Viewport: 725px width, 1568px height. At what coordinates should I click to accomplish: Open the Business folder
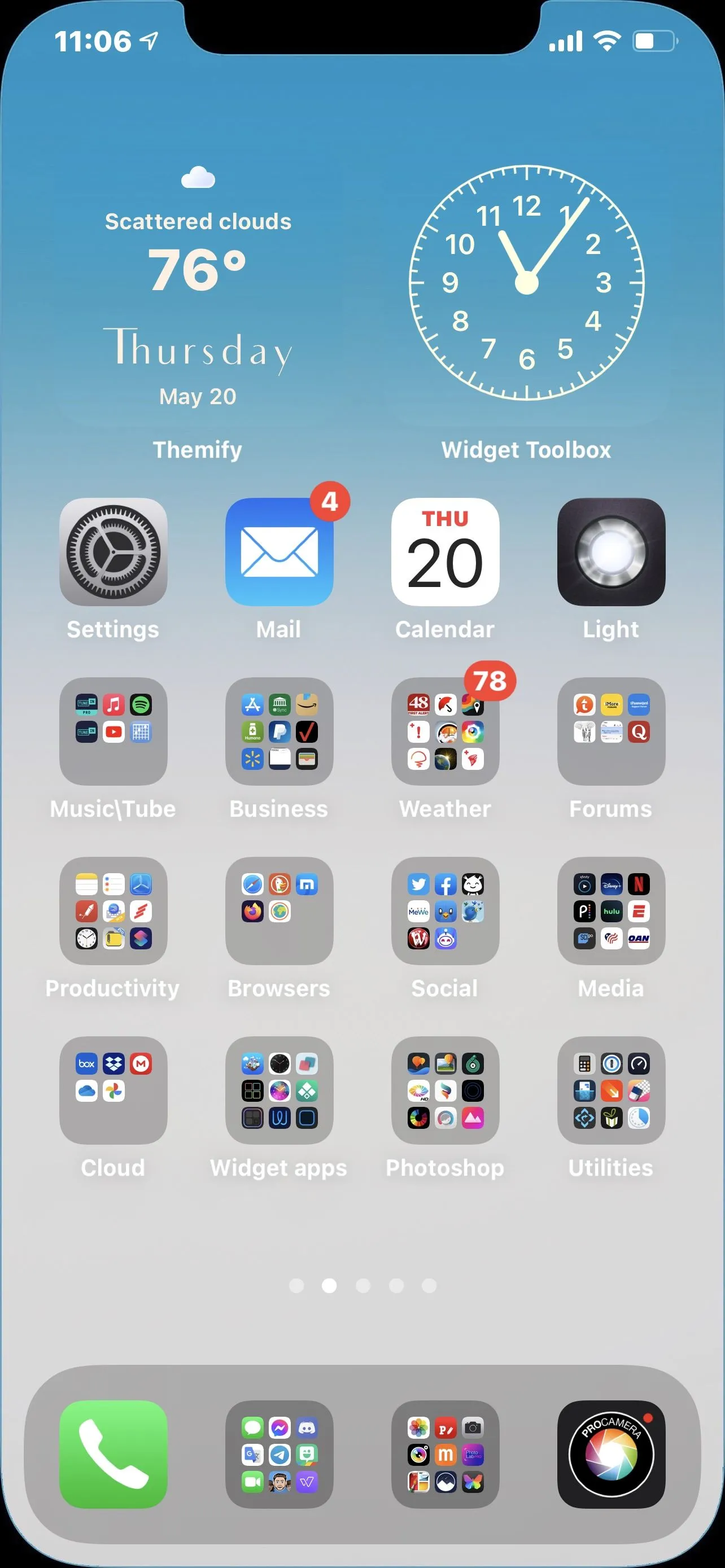point(279,731)
